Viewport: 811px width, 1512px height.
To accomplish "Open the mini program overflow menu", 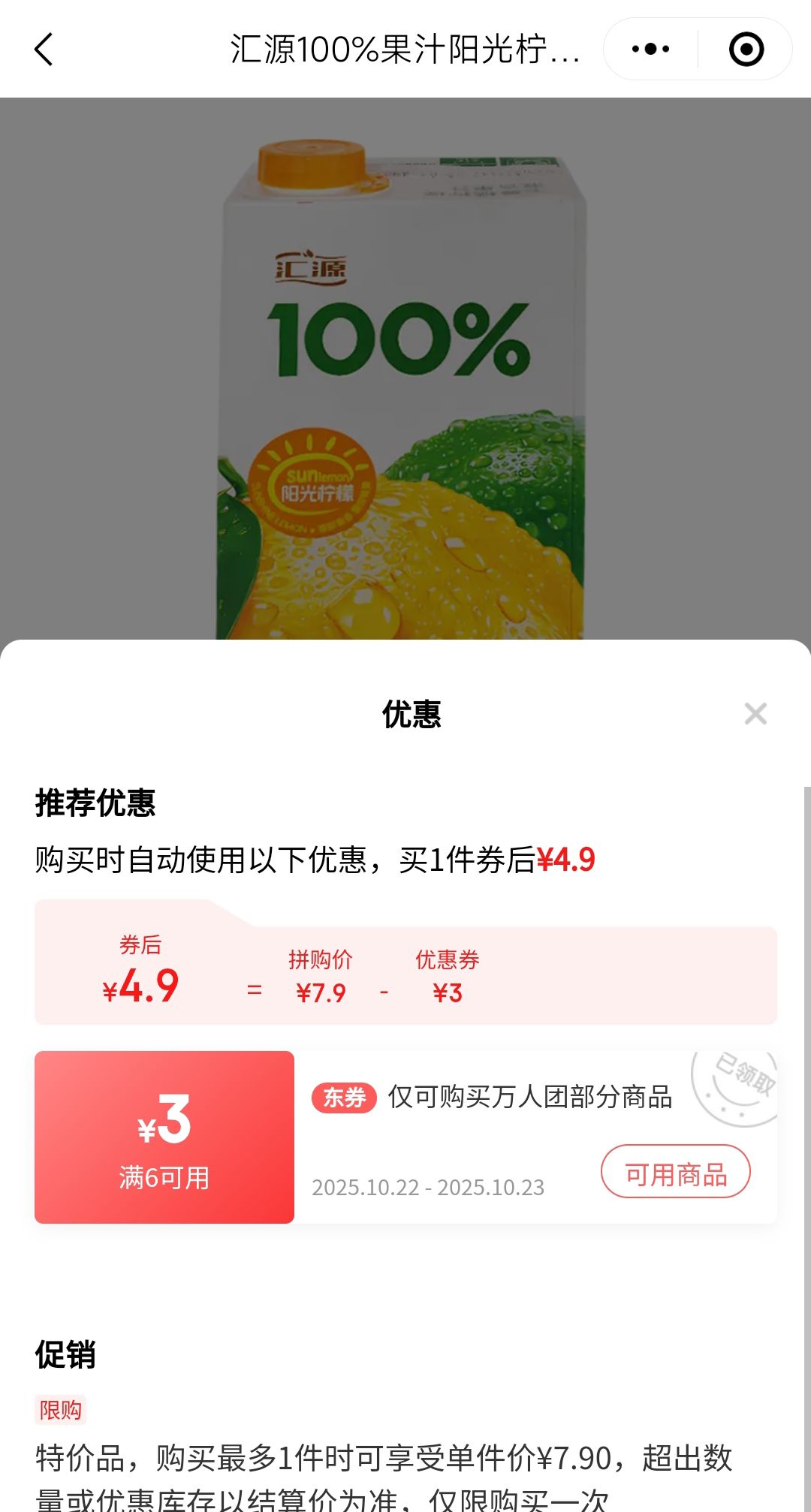I will pos(650,50).
